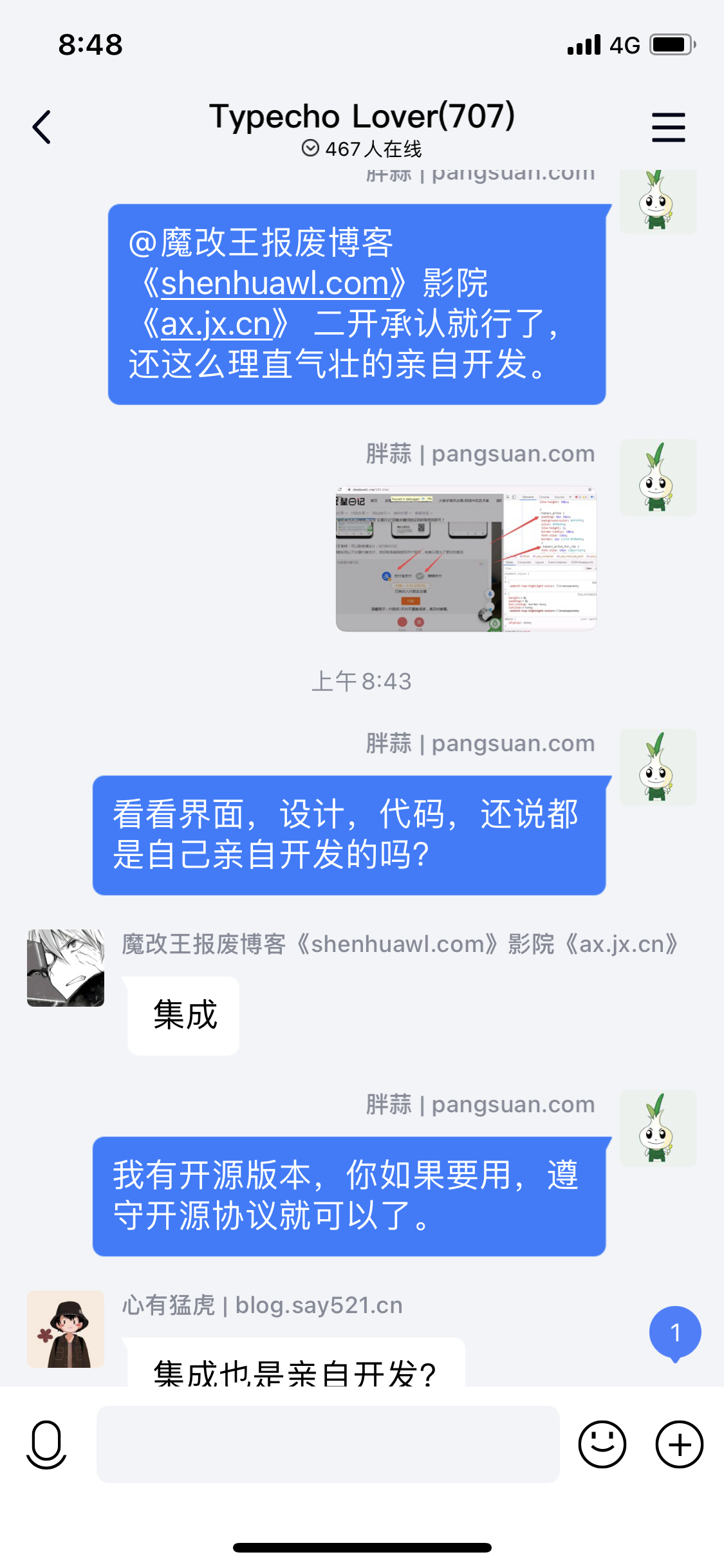The image size is (724, 1568).
Task: Open 心有猛虎's avatar profile
Action: (66, 1329)
